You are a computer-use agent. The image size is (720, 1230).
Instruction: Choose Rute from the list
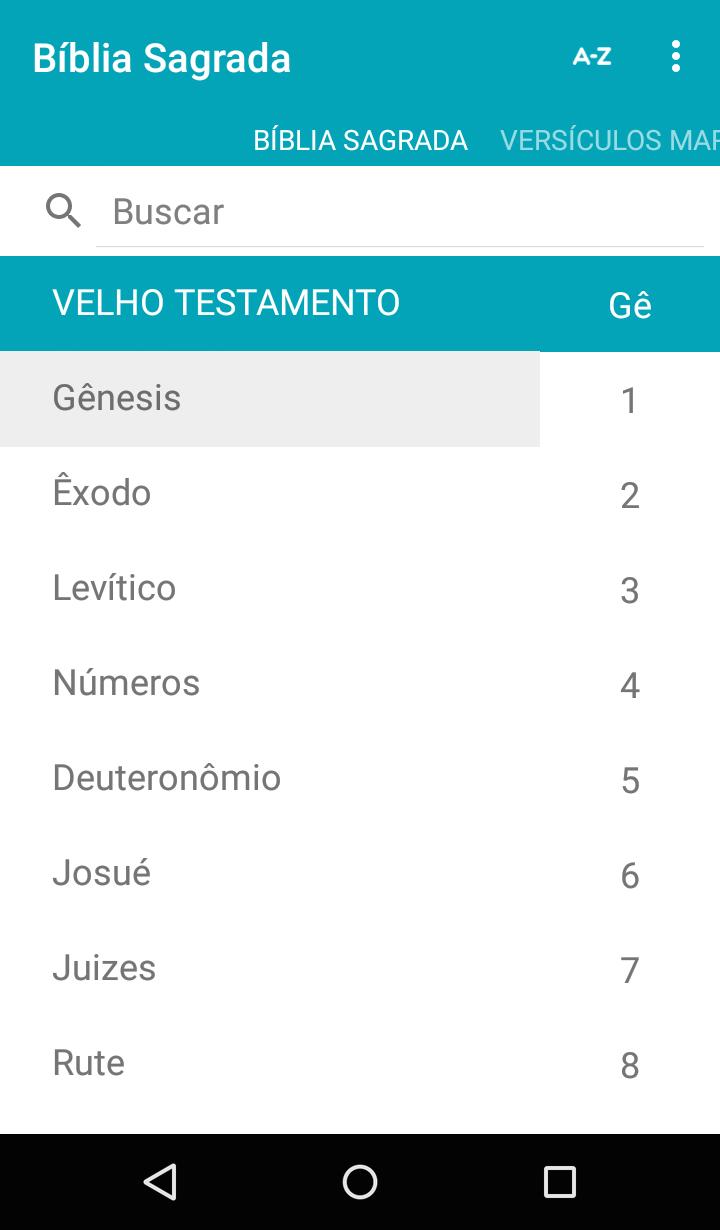point(270,1063)
